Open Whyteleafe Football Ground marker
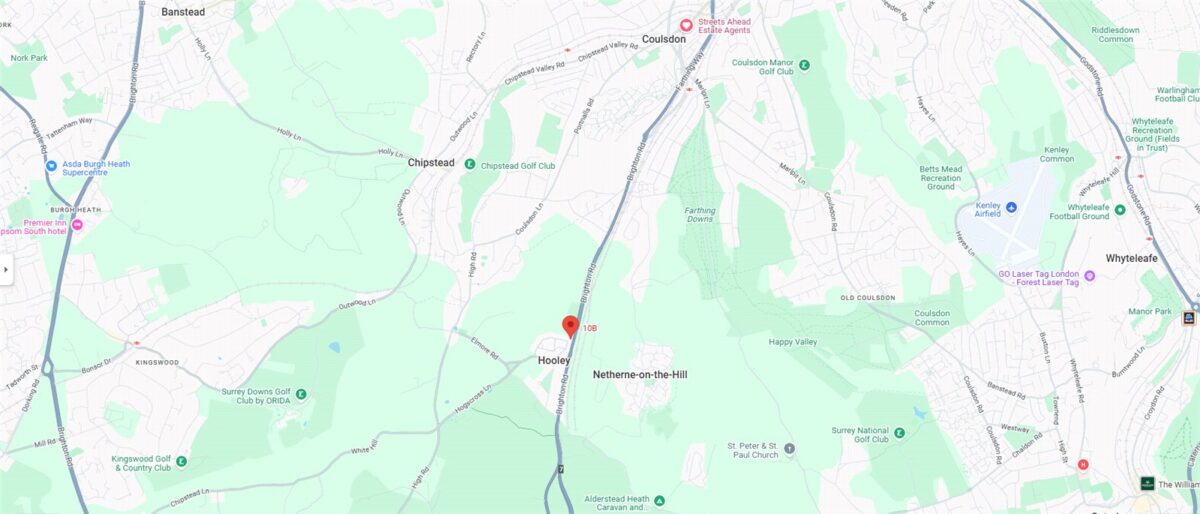This screenshot has width=1200, height=514. (x=1120, y=210)
